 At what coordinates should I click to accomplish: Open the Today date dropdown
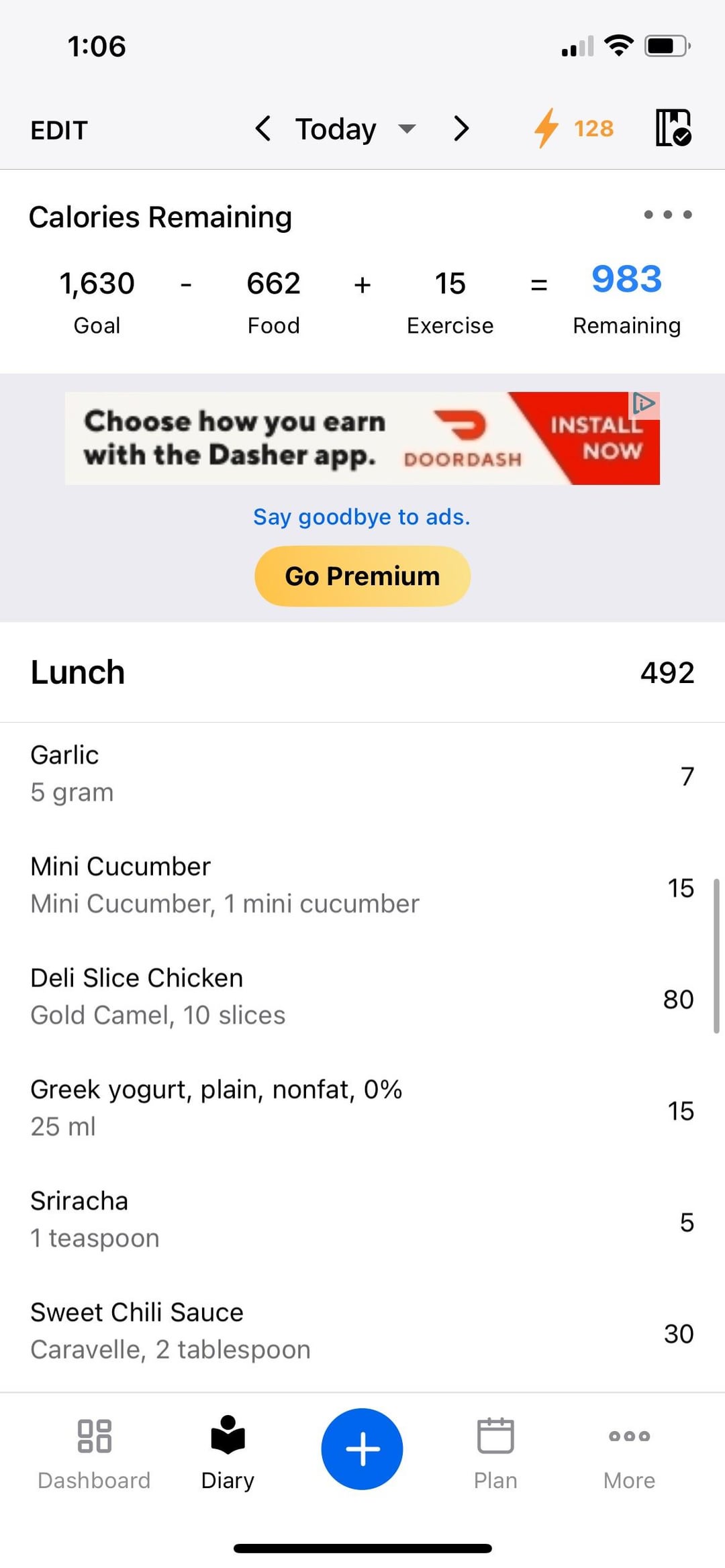[354, 129]
